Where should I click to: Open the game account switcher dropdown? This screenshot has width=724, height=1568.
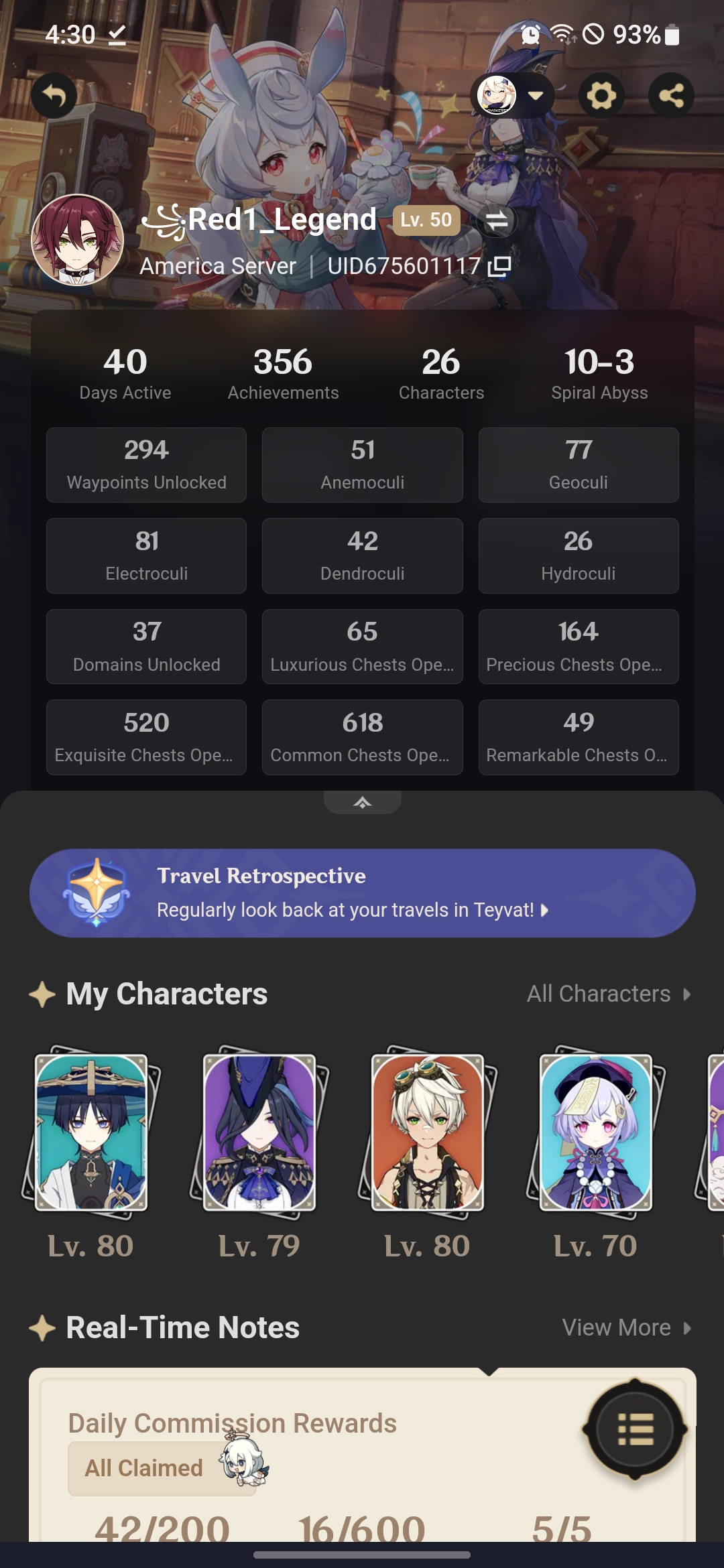coord(512,96)
